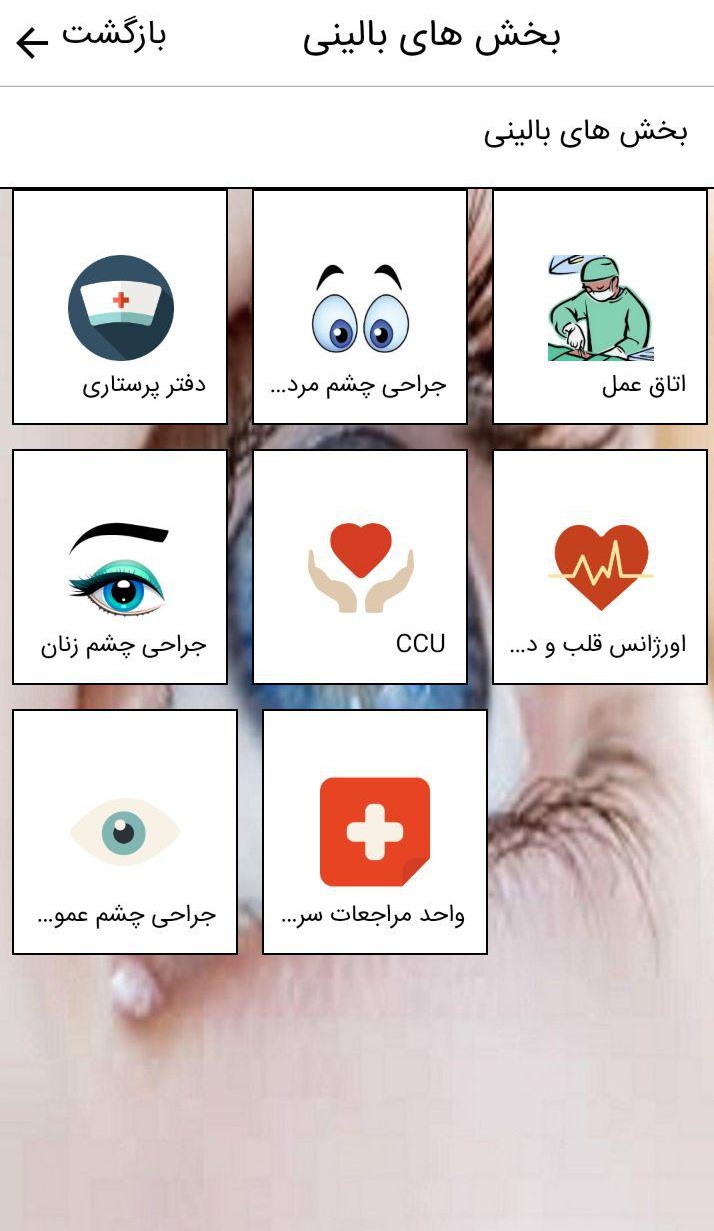Open the اتاق عمل tile
This screenshot has height=1231, width=714.
(x=600, y=307)
